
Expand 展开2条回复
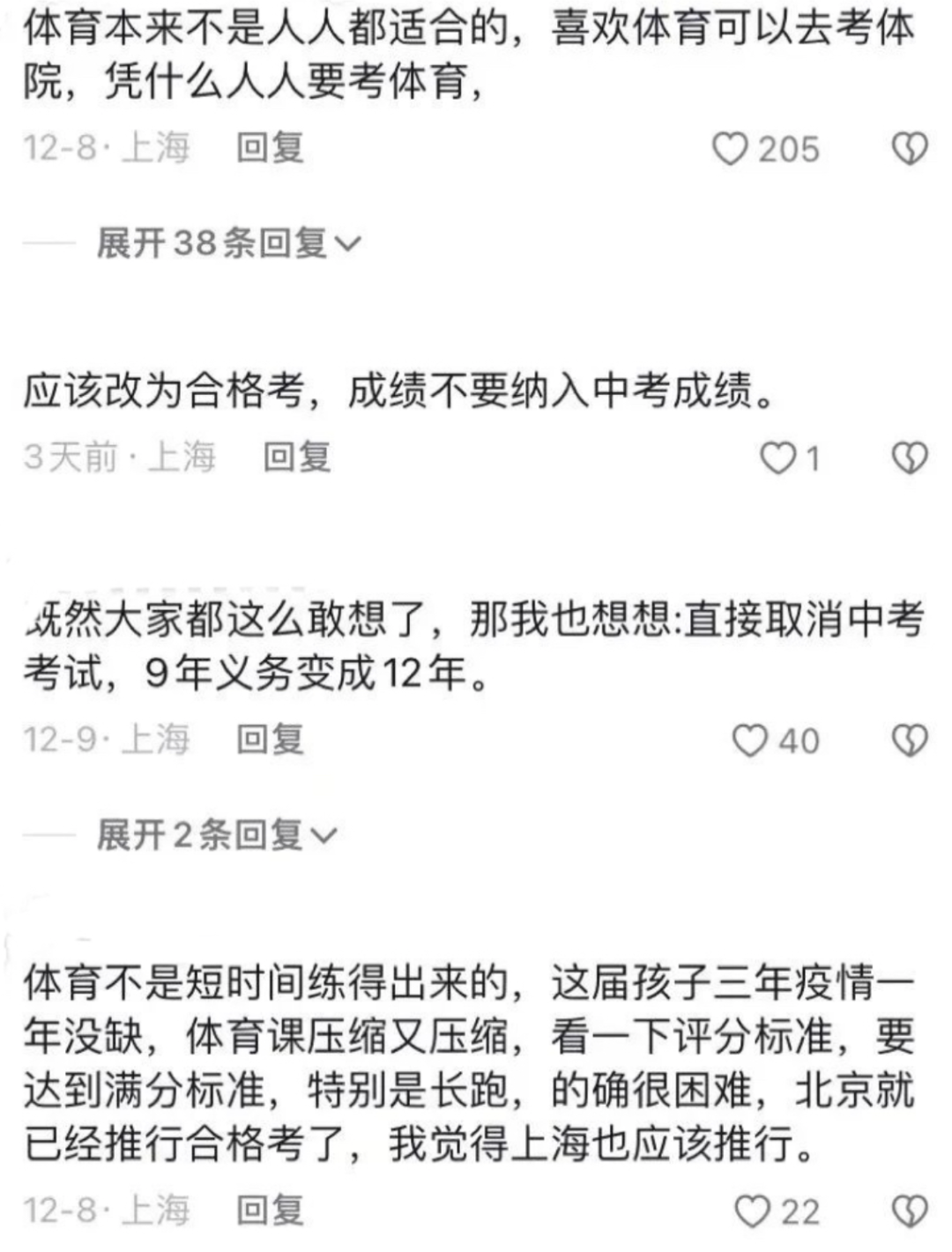216,834
